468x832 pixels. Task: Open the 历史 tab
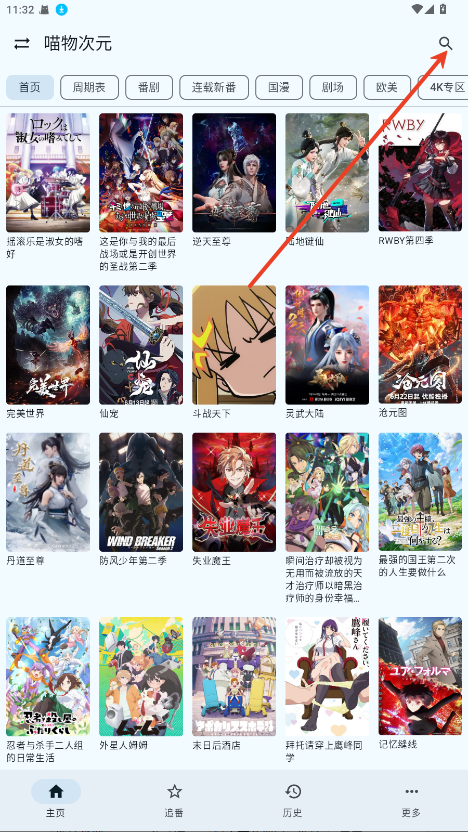coord(292,800)
